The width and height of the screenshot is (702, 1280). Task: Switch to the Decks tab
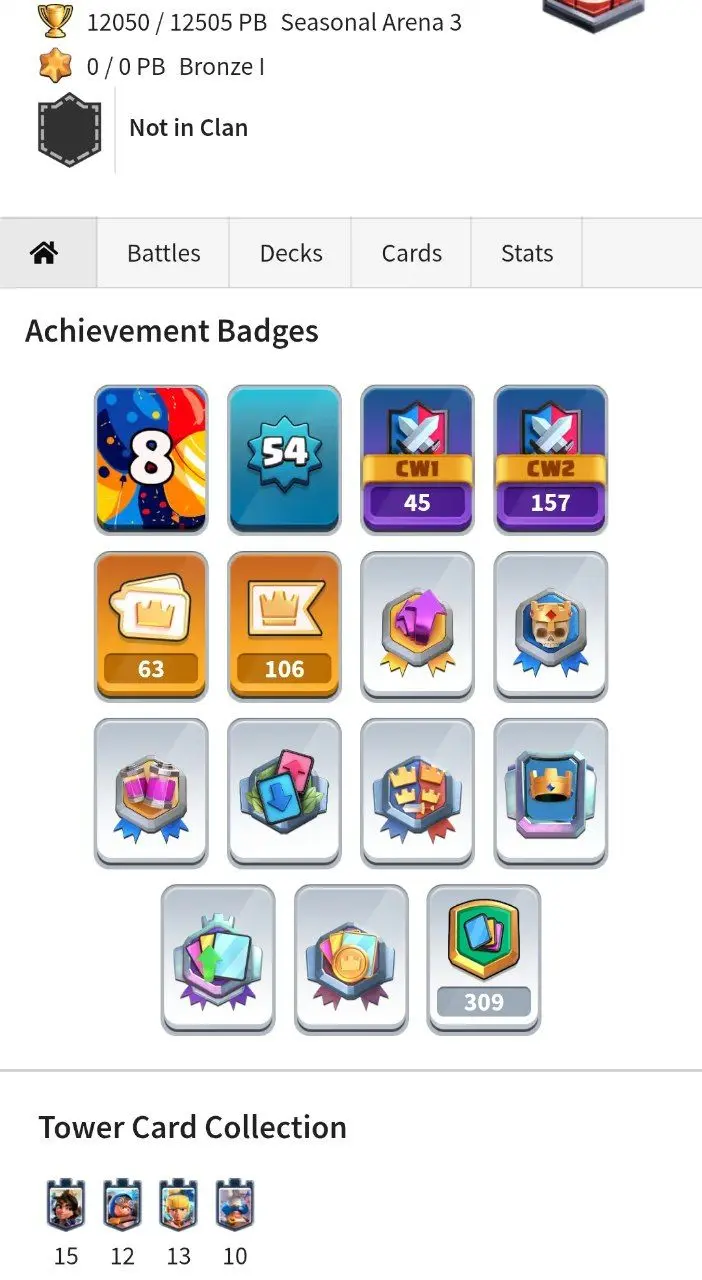(291, 253)
